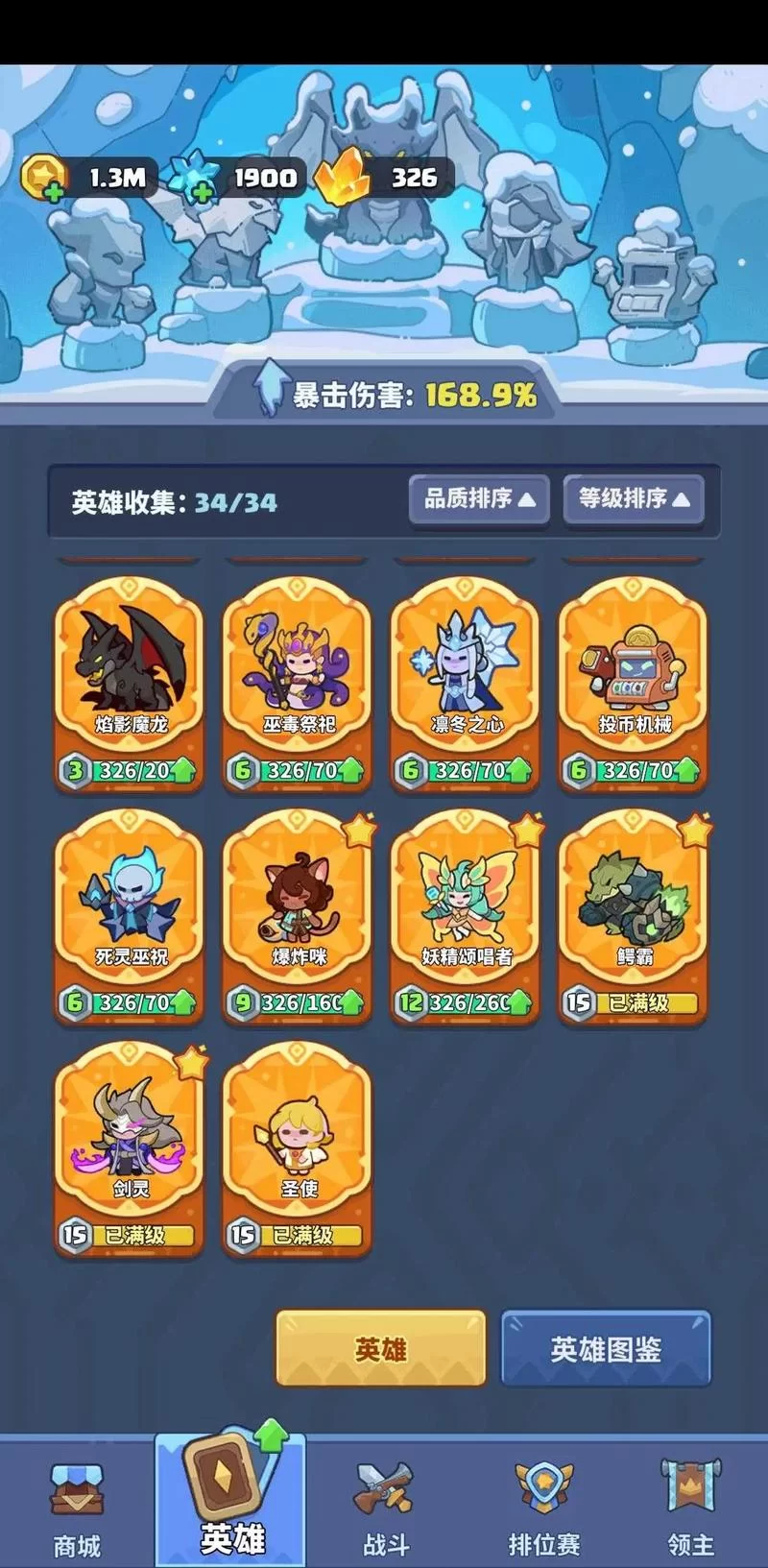This screenshot has height=1568, width=768.
Task: Open the 英雄图鉴 hero encyclopedia
Action: click(606, 1349)
